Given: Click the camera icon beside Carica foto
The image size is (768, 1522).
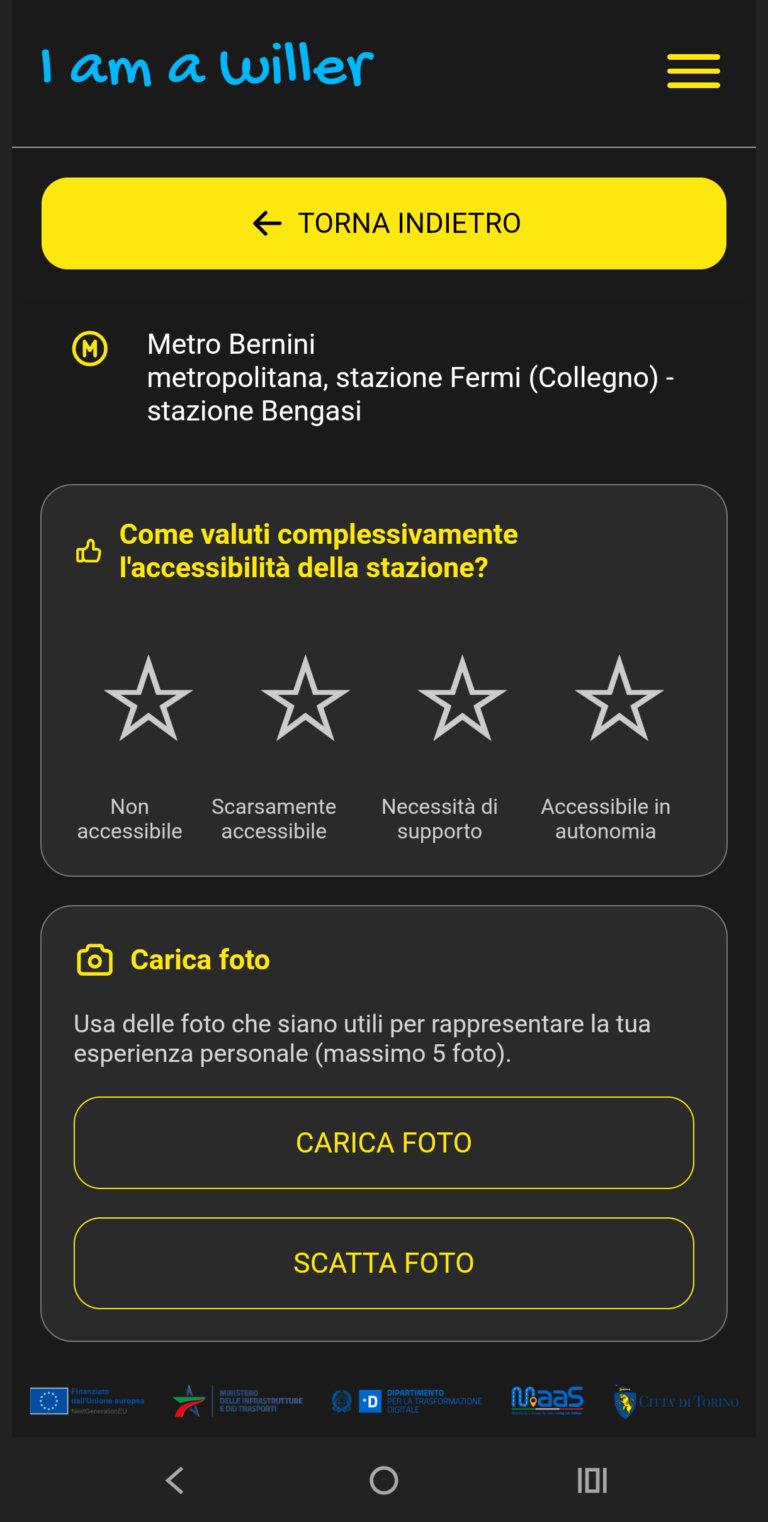Looking at the screenshot, I should (x=94, y=959).
